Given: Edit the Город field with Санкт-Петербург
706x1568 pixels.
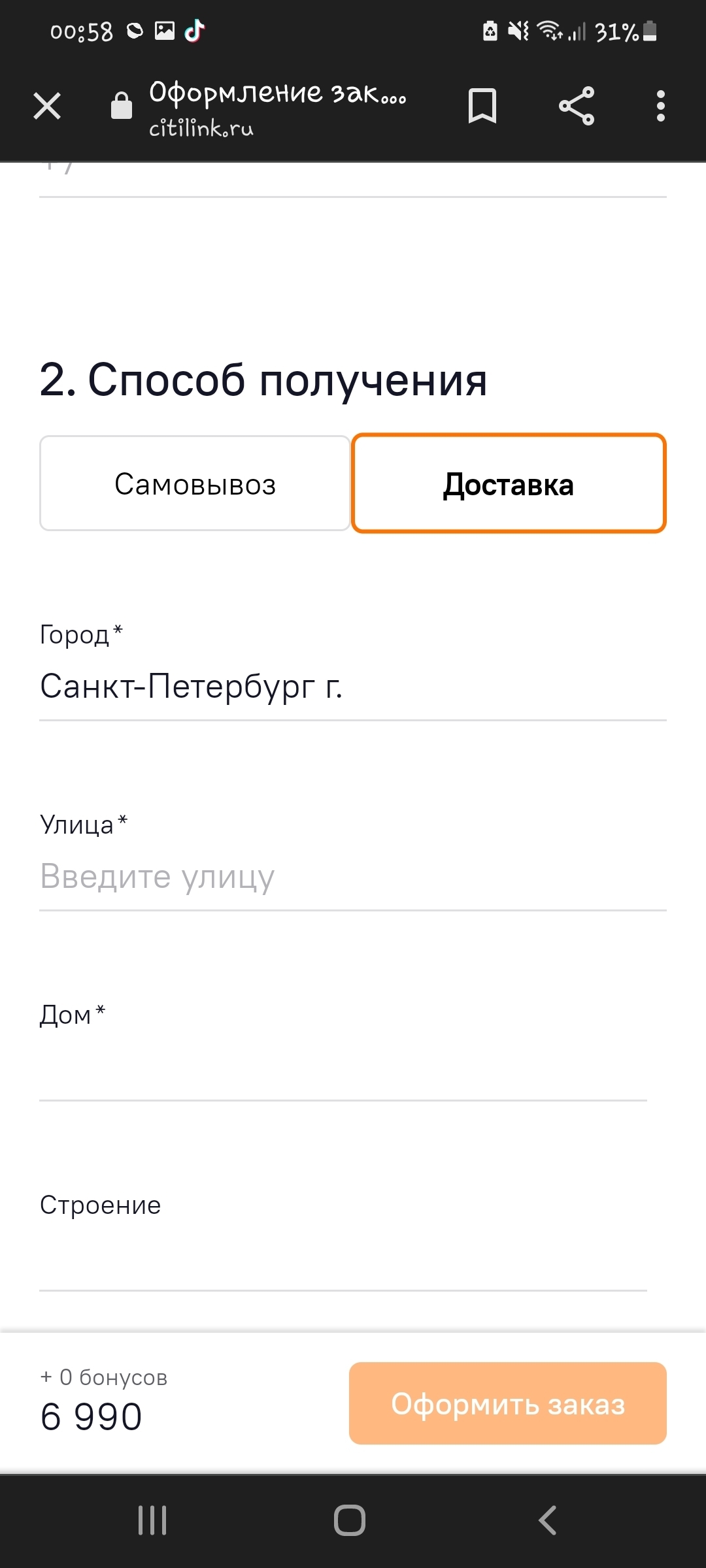Looking at the screenshot, I should (352, 687).
